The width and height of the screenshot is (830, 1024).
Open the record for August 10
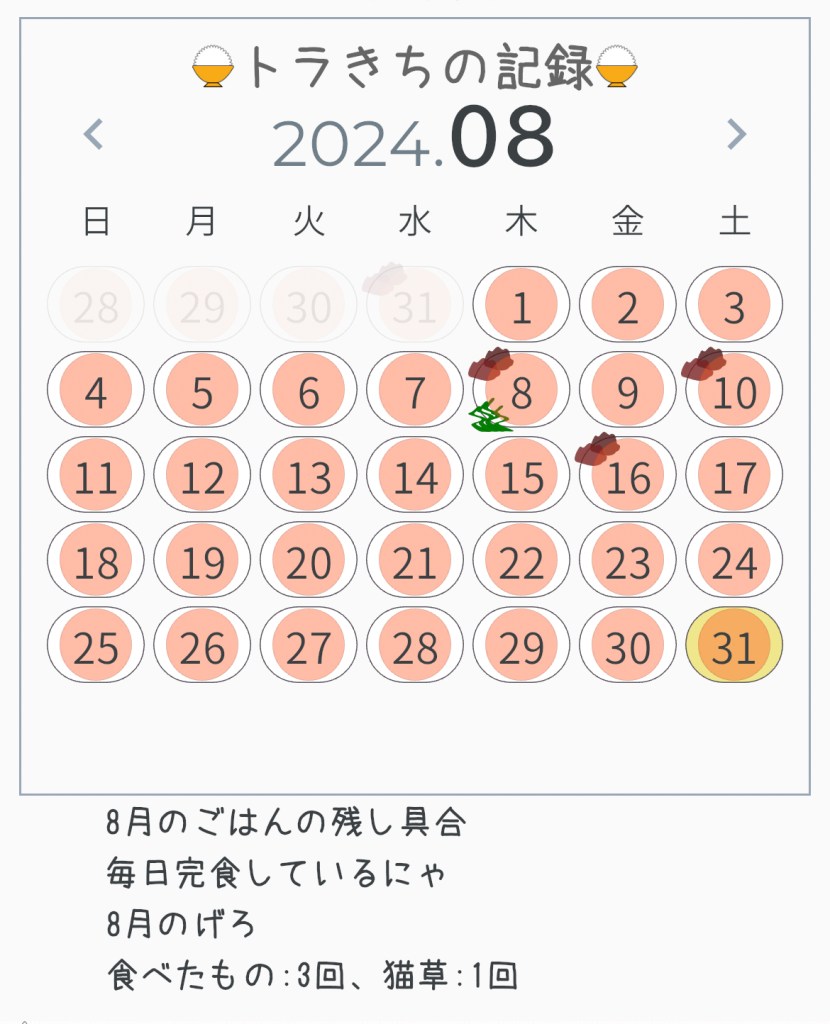(734, 391)
